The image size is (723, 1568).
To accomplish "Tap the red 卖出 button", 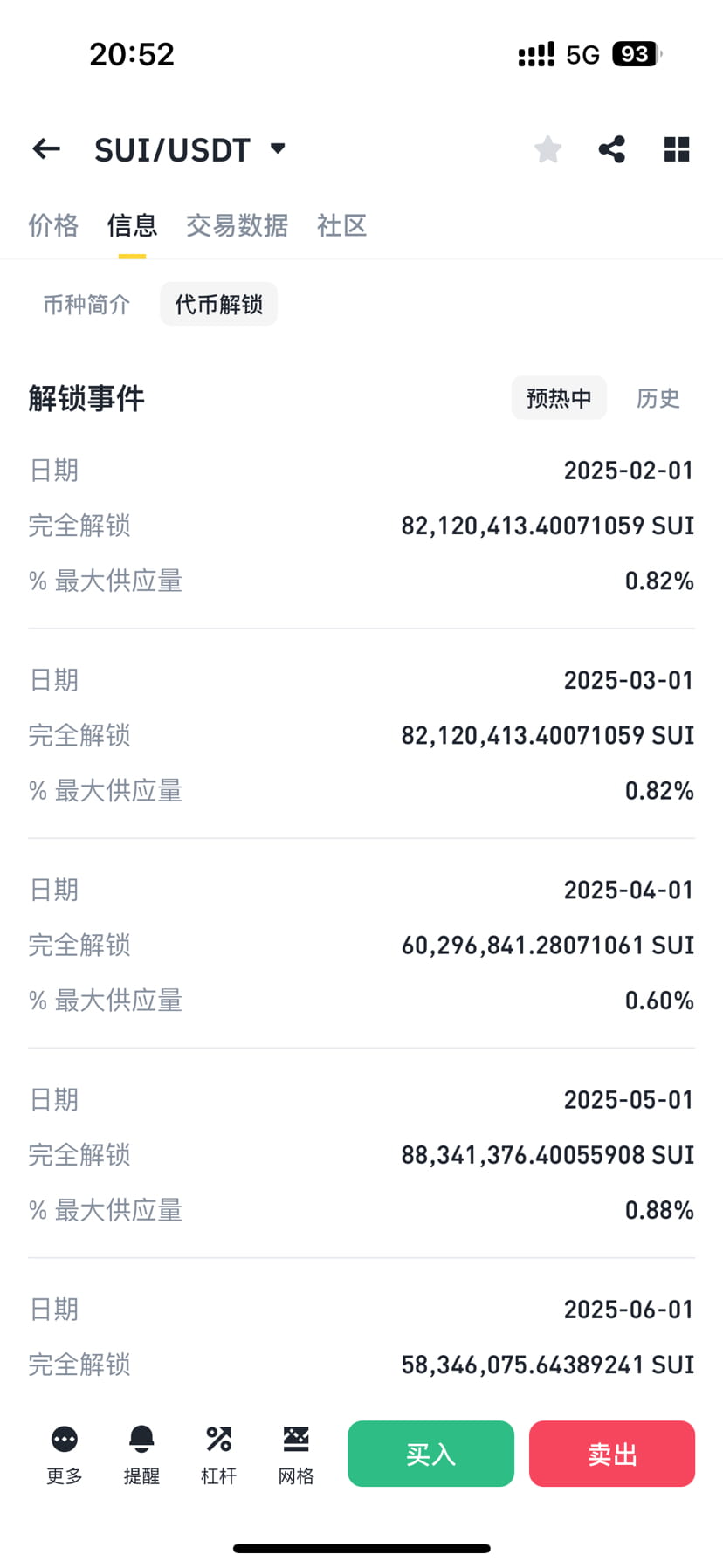I will coord(612,1454).
